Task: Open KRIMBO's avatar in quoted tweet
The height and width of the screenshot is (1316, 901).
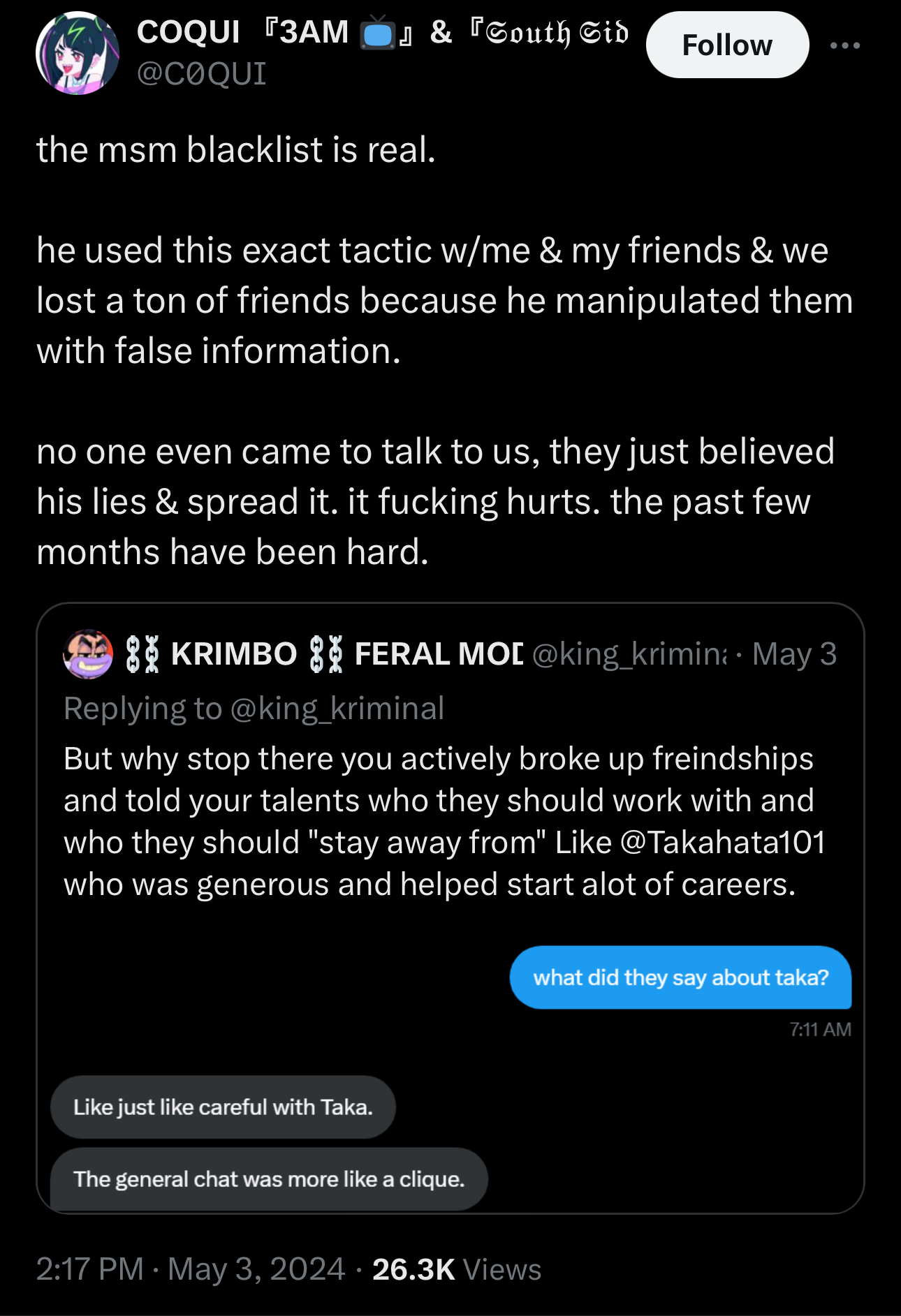Action: click(x=88, y=654)
